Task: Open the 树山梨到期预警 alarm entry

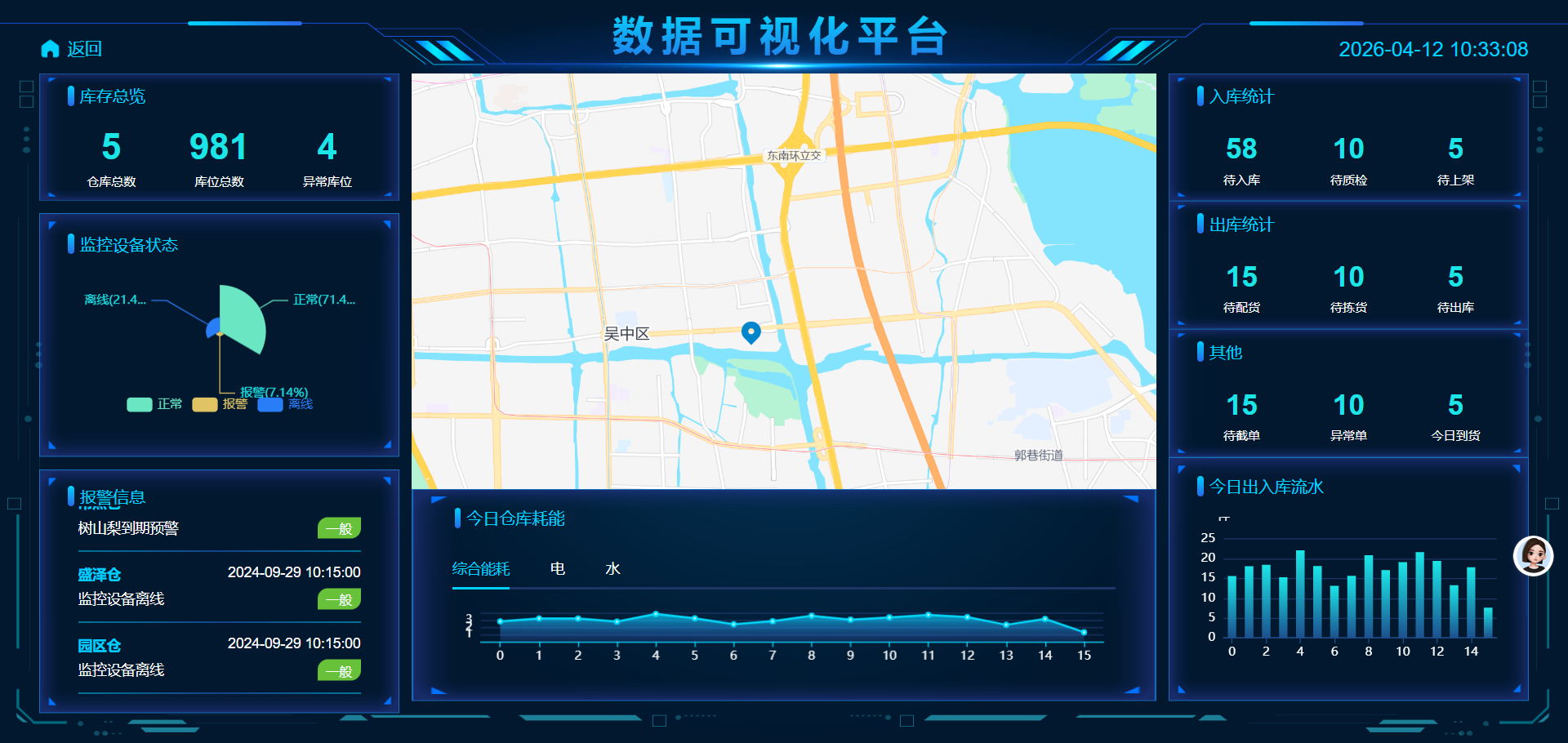Action: click(218, 528)
